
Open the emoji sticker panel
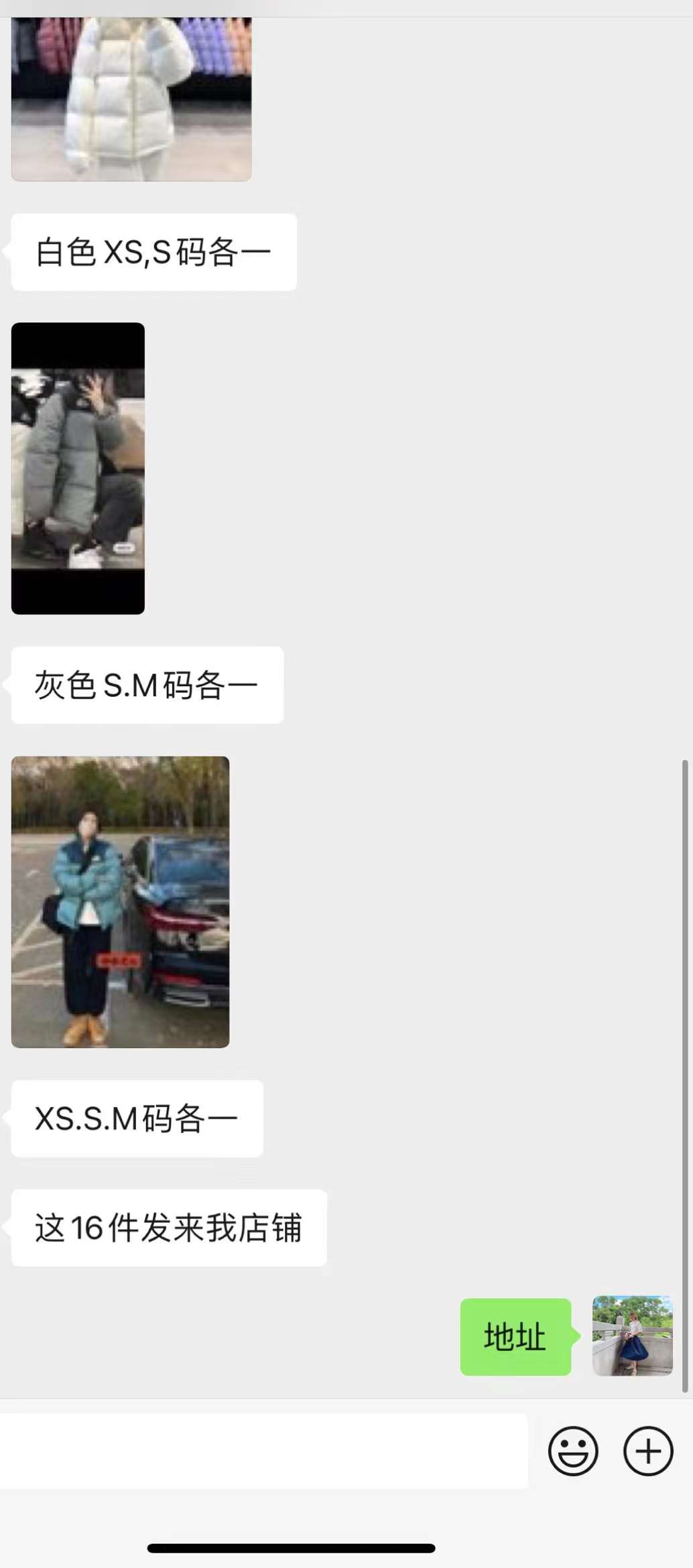tap(572, 1451)
